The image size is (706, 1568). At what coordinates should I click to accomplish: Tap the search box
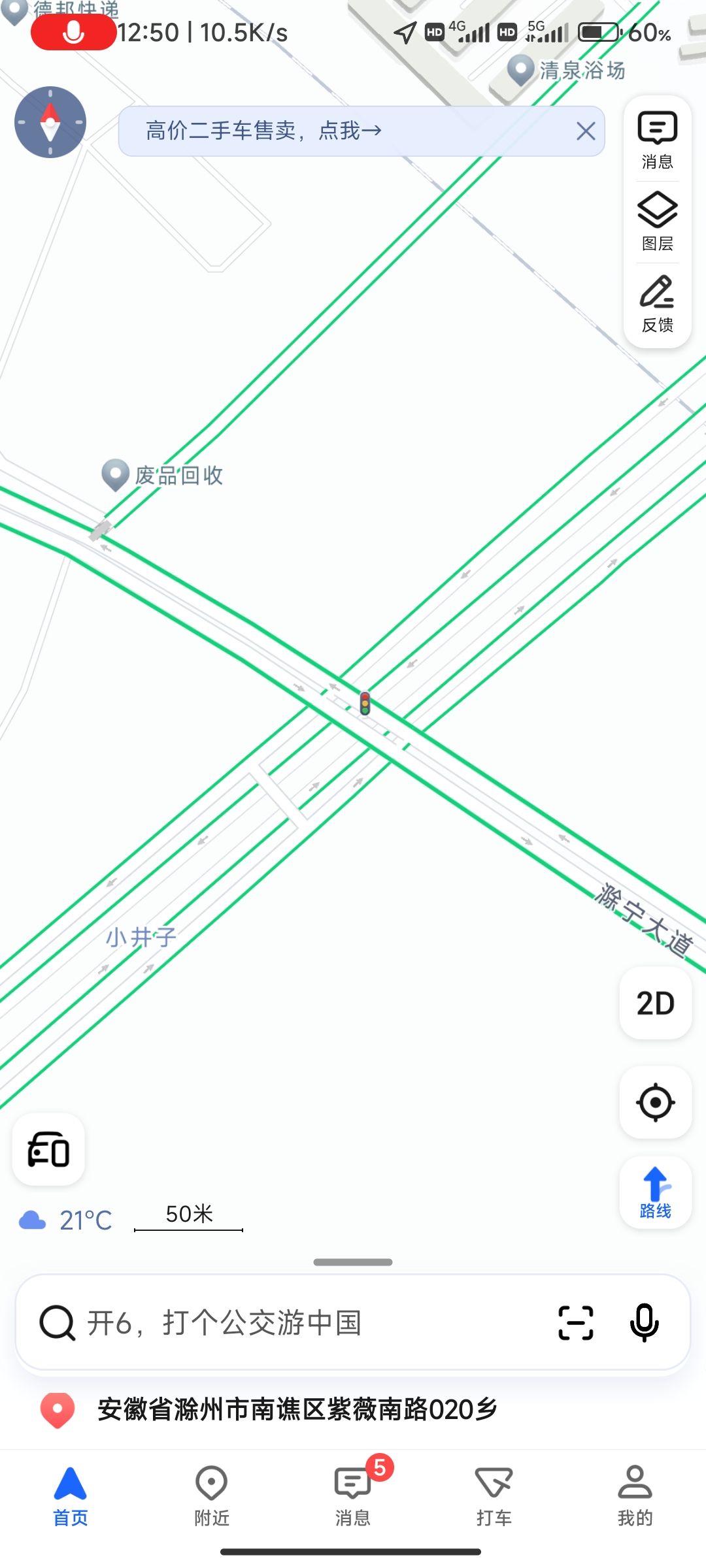294,1323
